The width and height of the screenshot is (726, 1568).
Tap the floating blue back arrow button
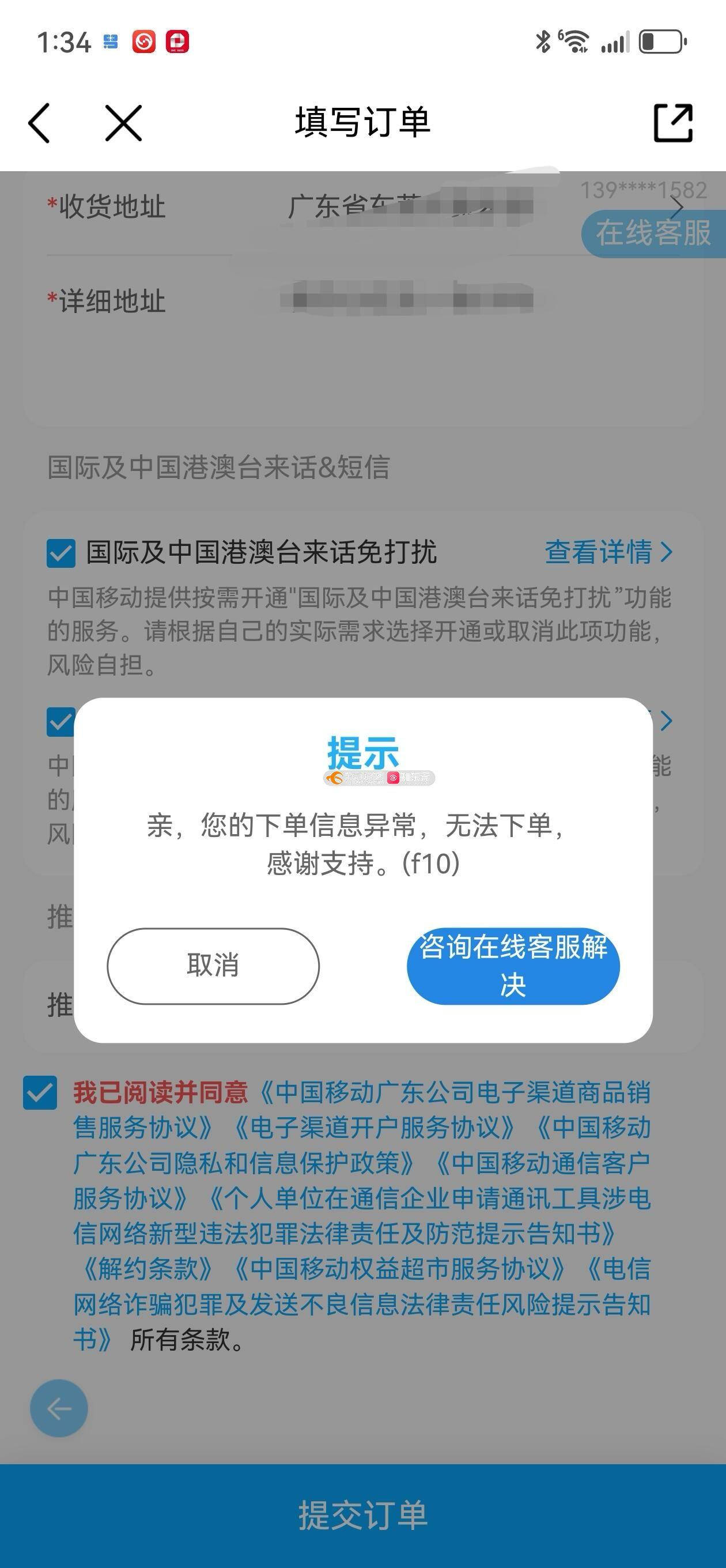pos(59,1408)
